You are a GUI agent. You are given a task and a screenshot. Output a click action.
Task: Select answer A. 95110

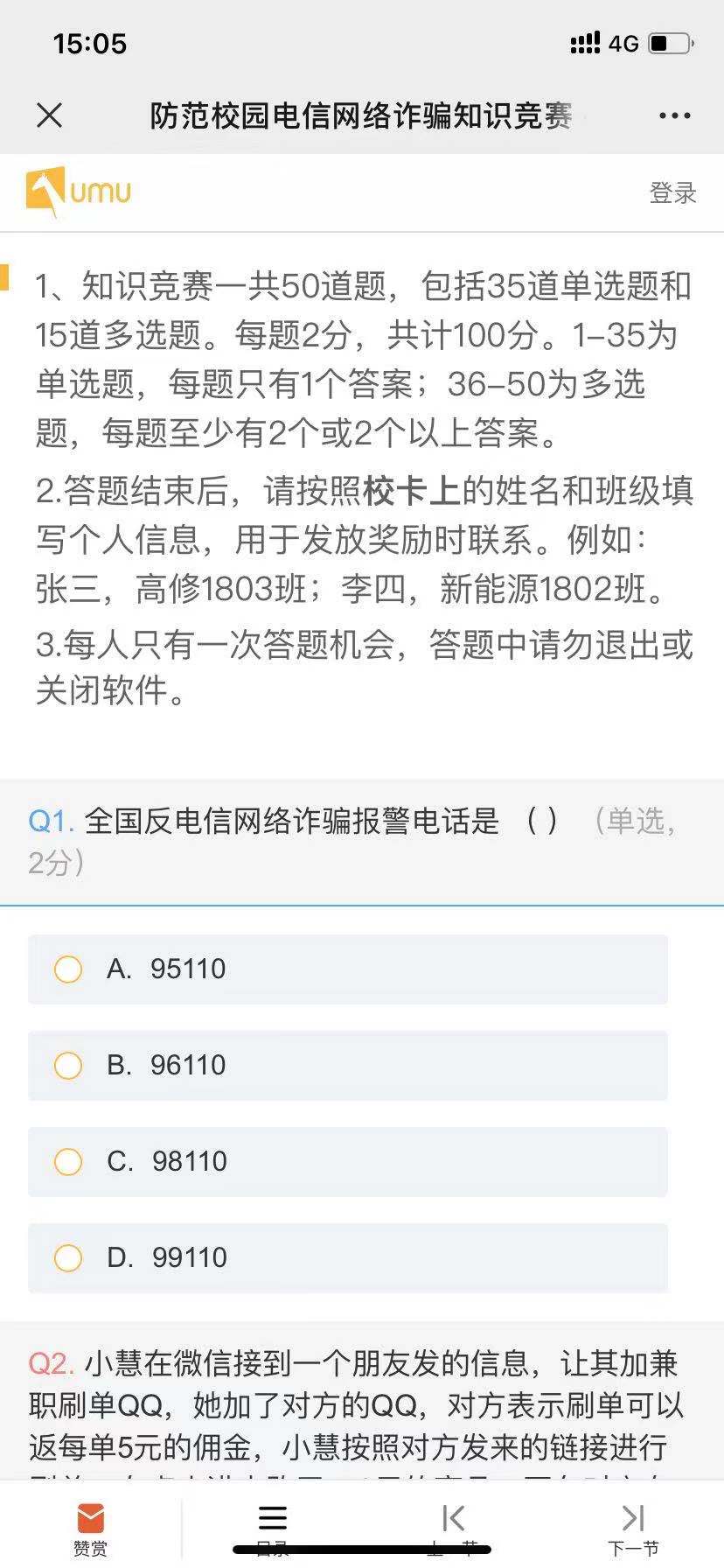coord(348,969)
